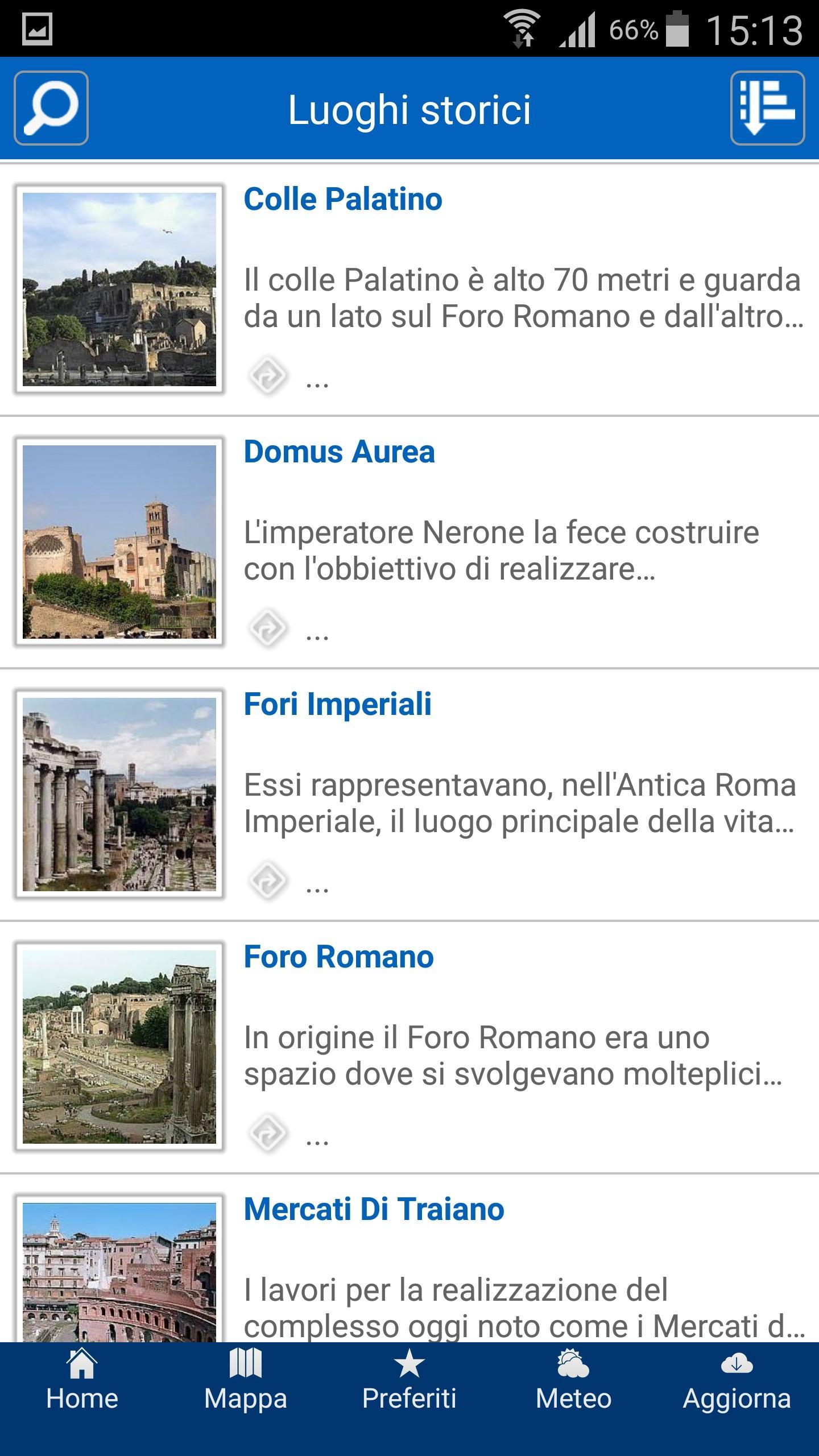Viewport: 819px width, 1456px height.
Task: Open the Colle Palatino article
Action: coord(341,199)
